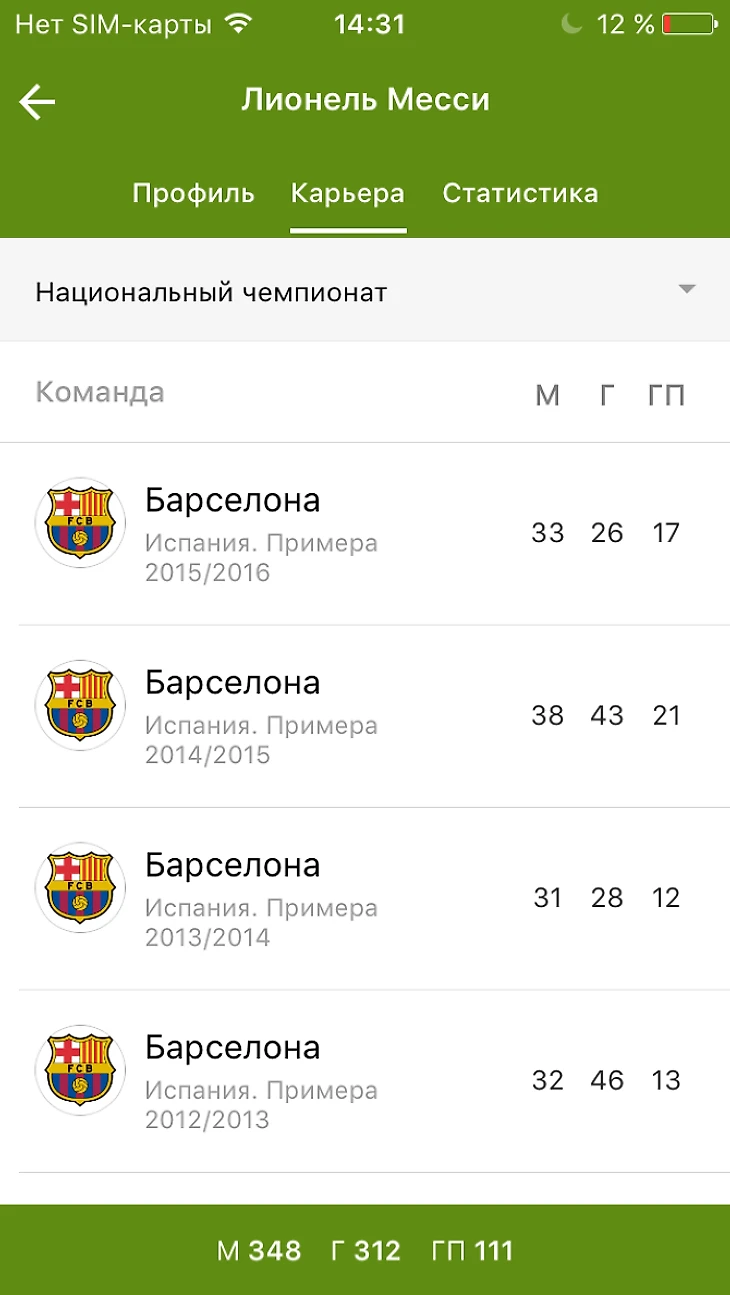730x1295 pixels.
Task: Select the Барселона 2013/2014 season row
Action: click(x=365, y=898)
